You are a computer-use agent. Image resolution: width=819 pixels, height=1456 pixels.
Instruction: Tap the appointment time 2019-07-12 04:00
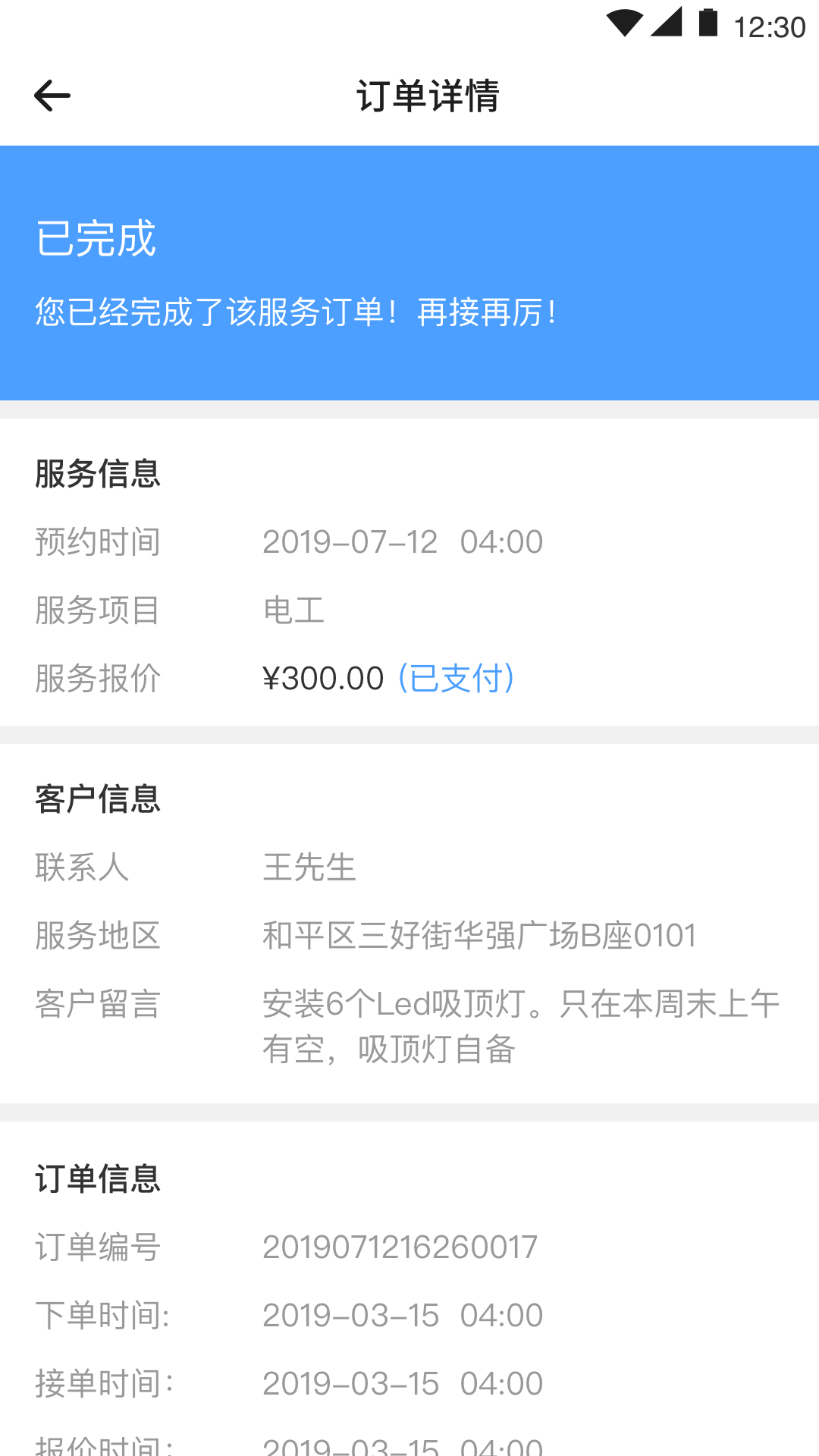tap(402, 542)
